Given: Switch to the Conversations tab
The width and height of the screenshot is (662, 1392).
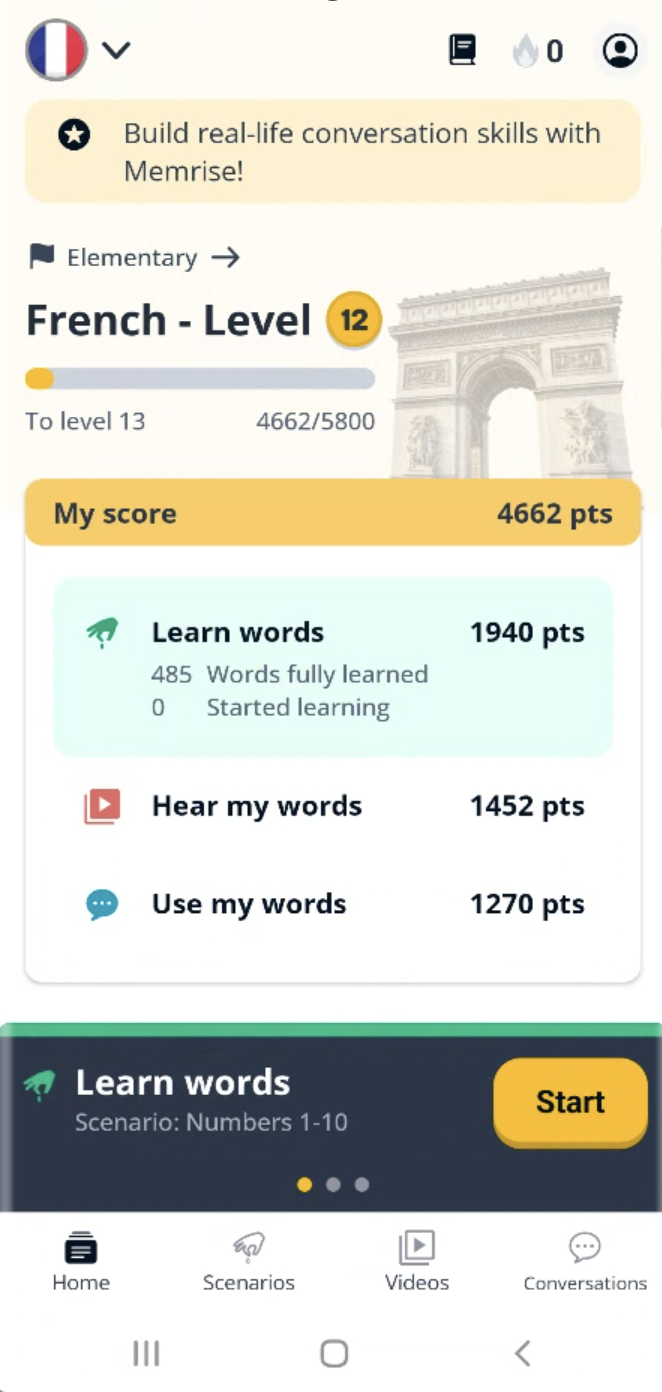Looking at the screenshot, I should [585, 1262].
